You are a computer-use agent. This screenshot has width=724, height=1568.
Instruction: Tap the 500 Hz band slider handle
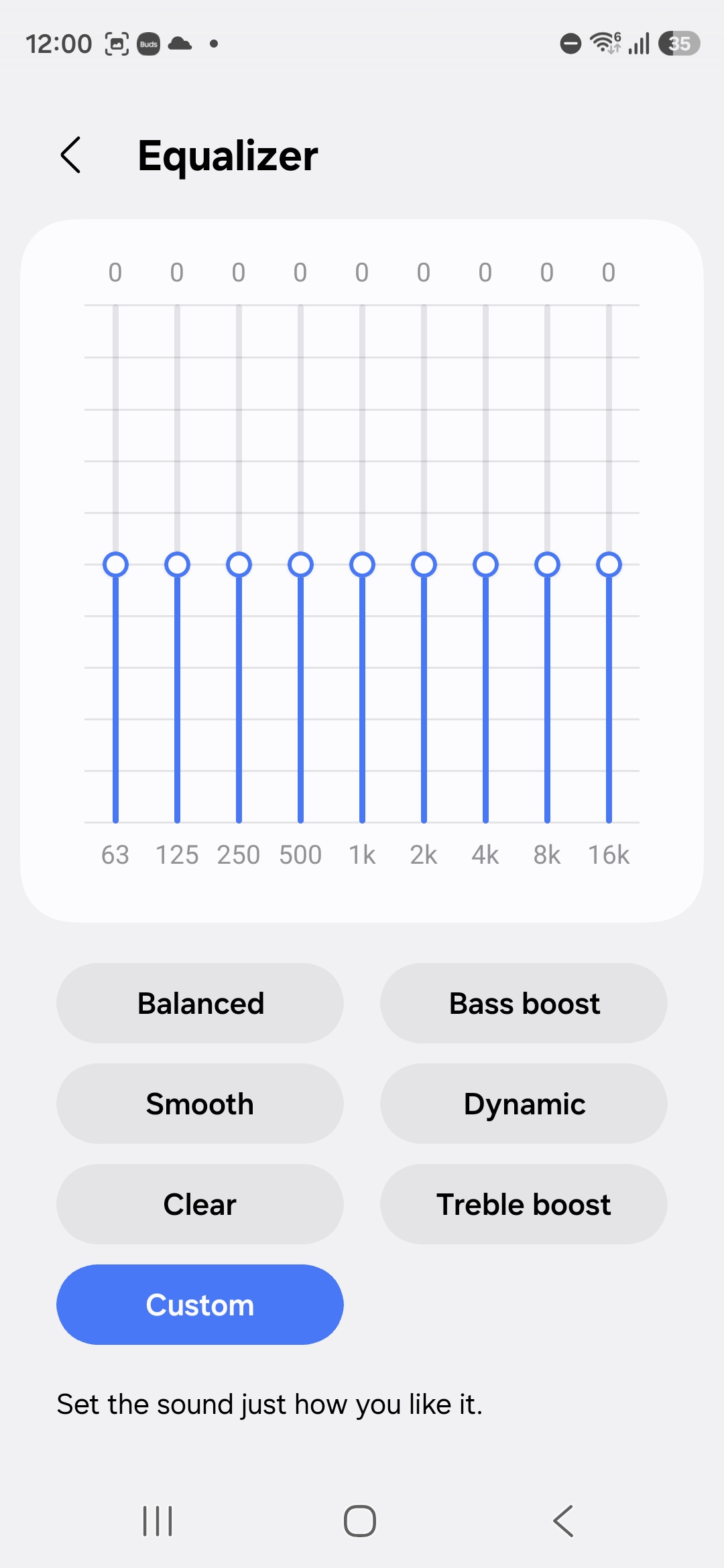click(300, 564)
